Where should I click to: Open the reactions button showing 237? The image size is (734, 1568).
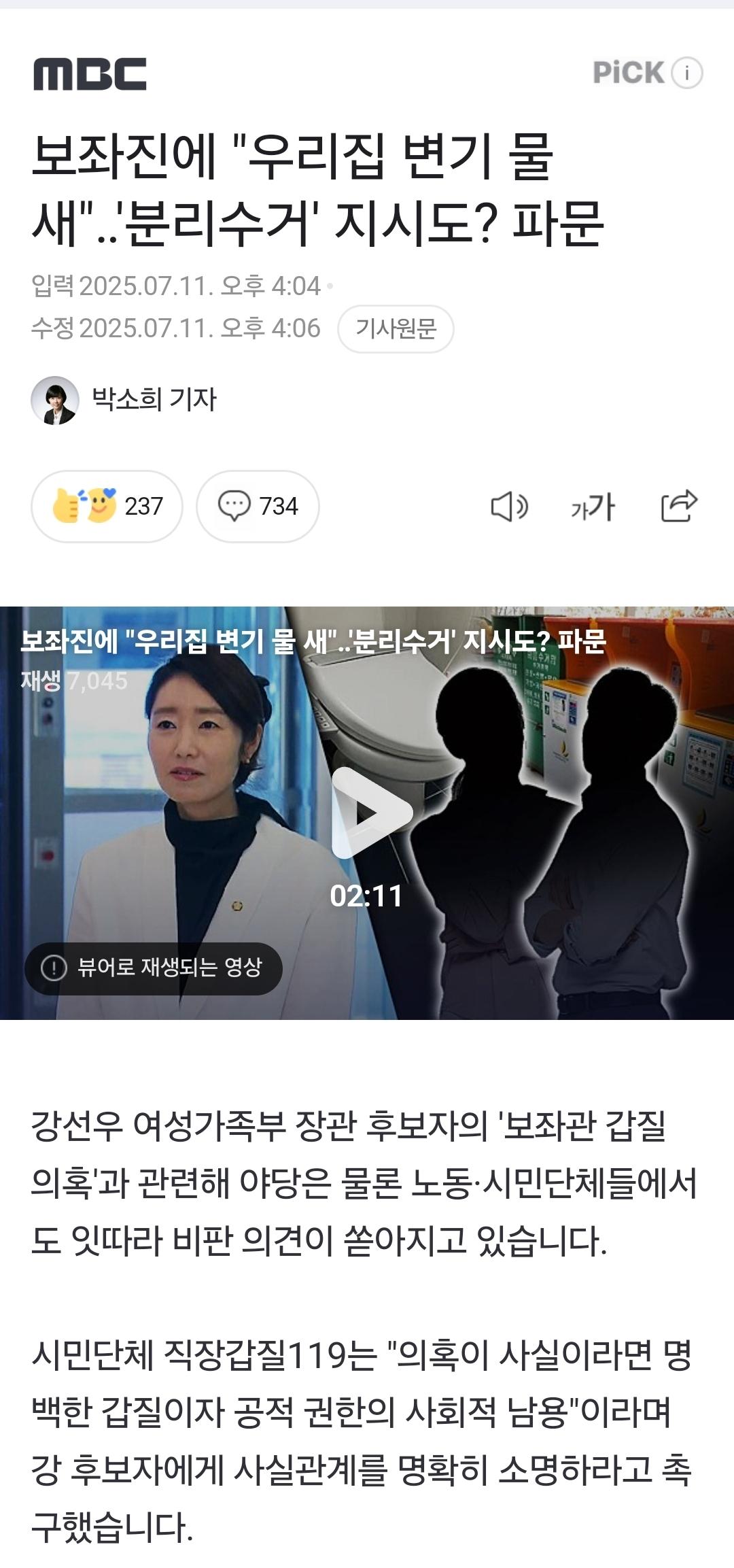click(107, 507)
